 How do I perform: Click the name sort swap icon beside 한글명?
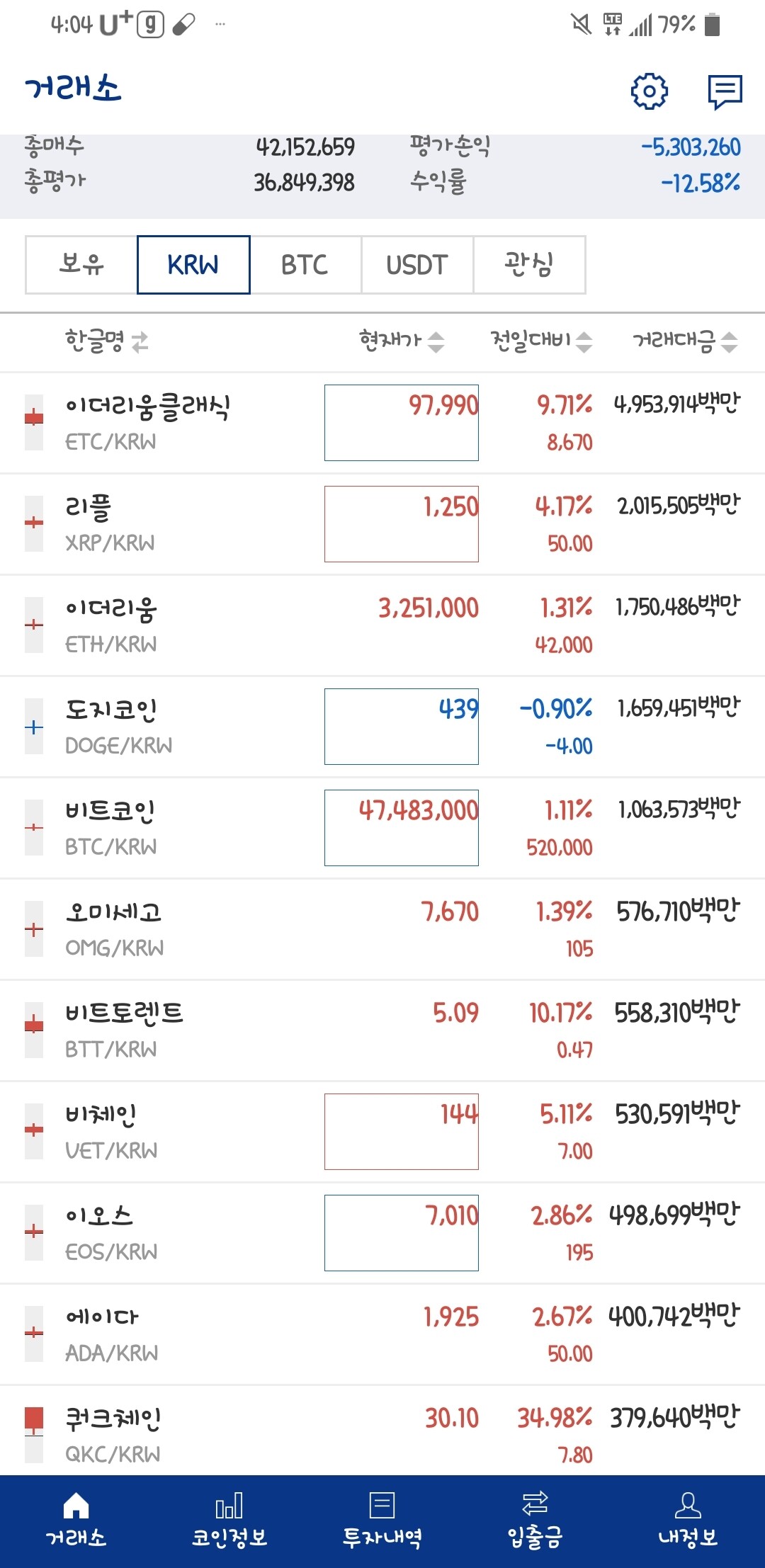pos(140,342)
